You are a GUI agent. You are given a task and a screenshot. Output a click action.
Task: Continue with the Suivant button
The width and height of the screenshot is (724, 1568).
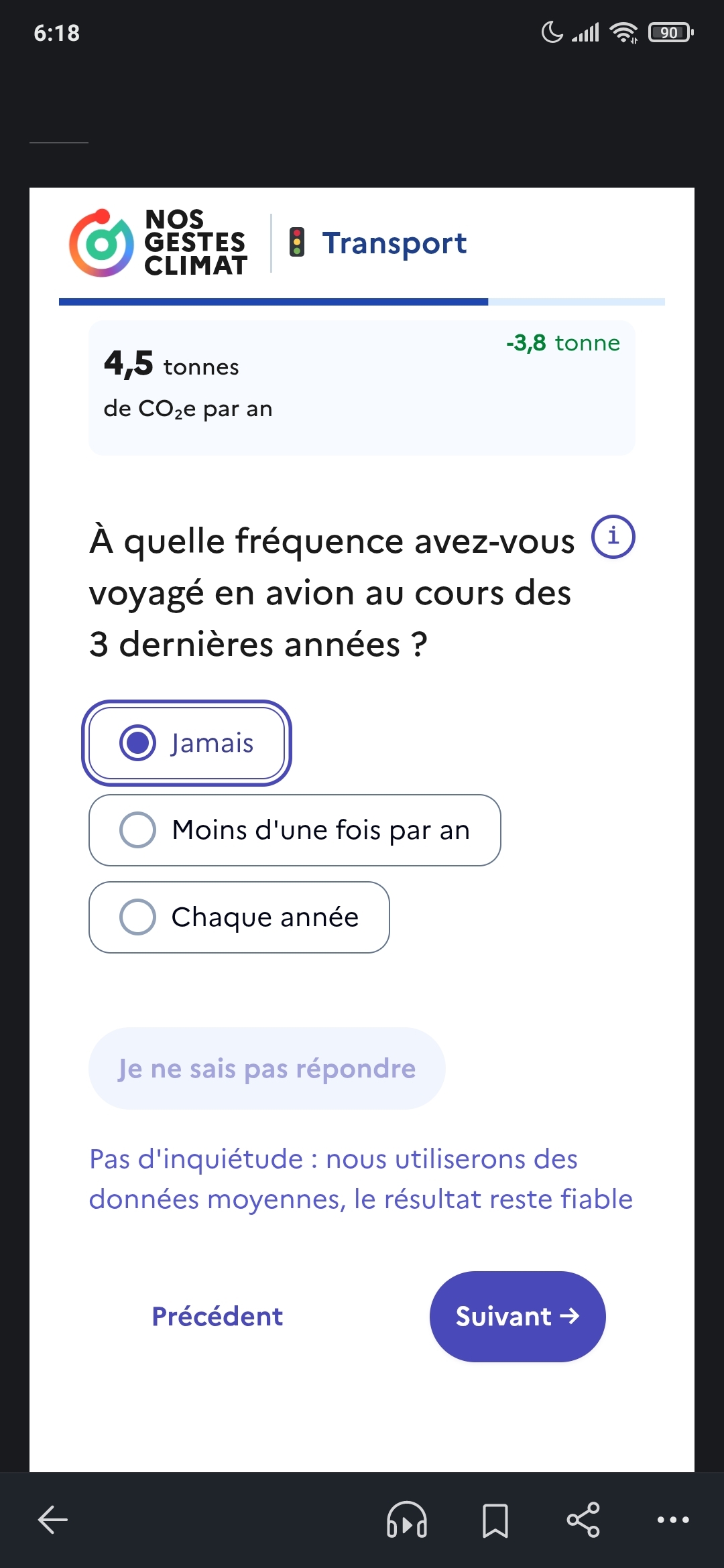[518, 1317]
